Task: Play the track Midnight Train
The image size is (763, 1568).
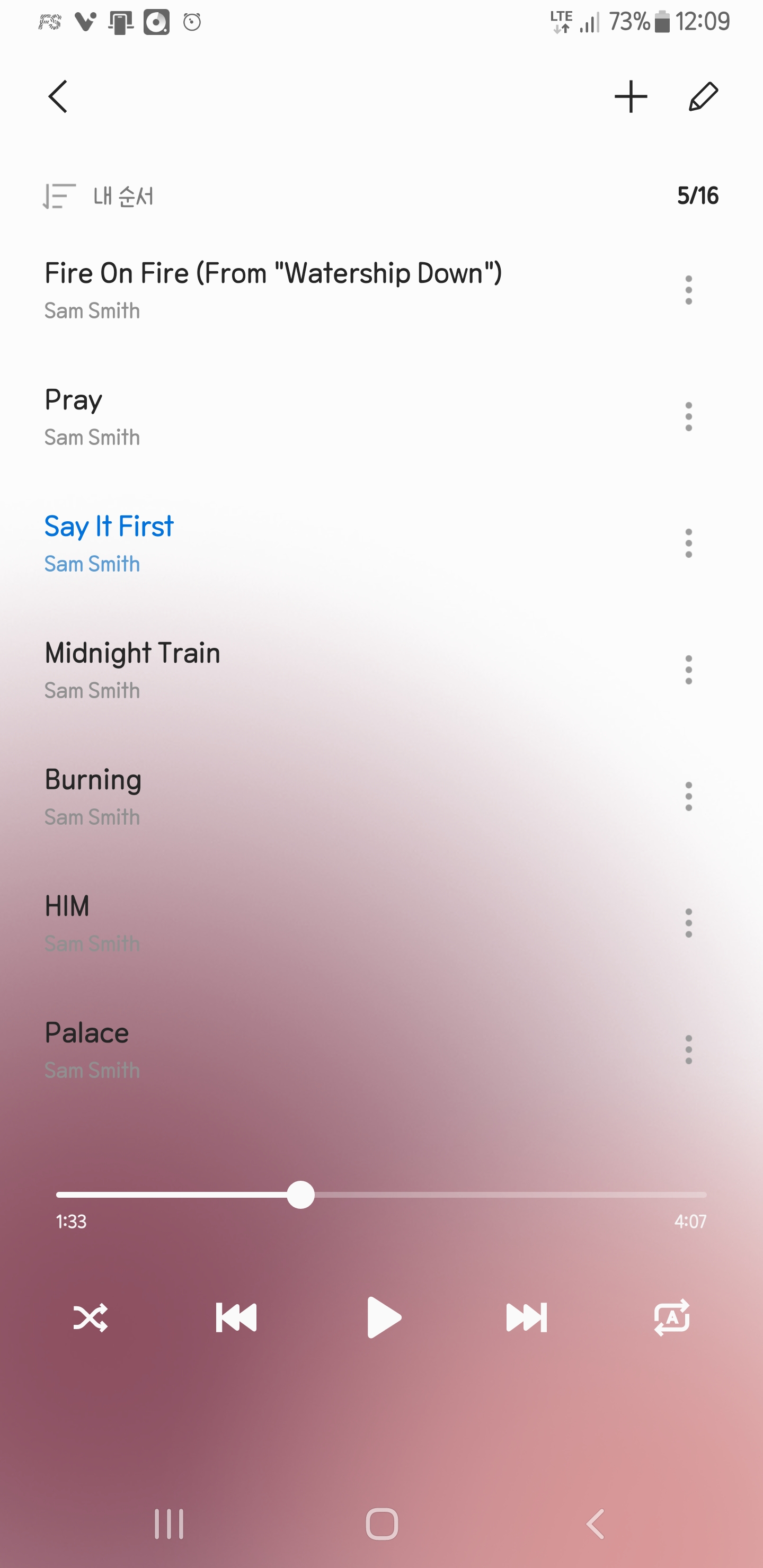Action: tap(132, 669)
